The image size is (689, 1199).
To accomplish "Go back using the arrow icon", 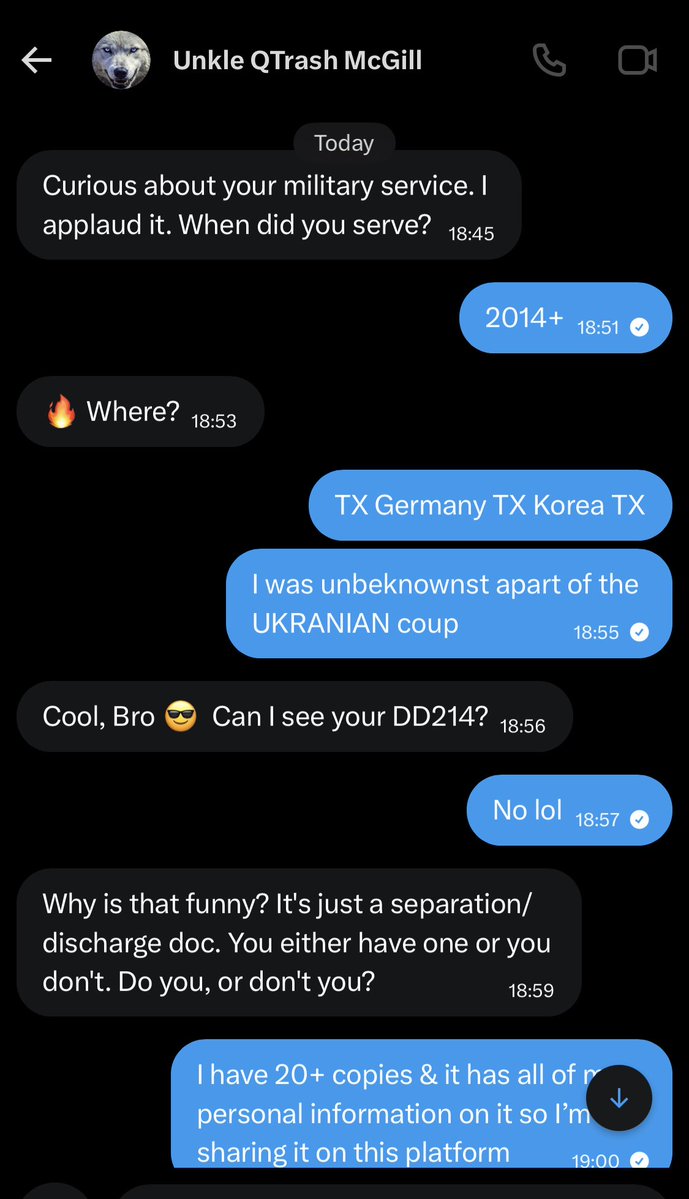I will (37, 61).
